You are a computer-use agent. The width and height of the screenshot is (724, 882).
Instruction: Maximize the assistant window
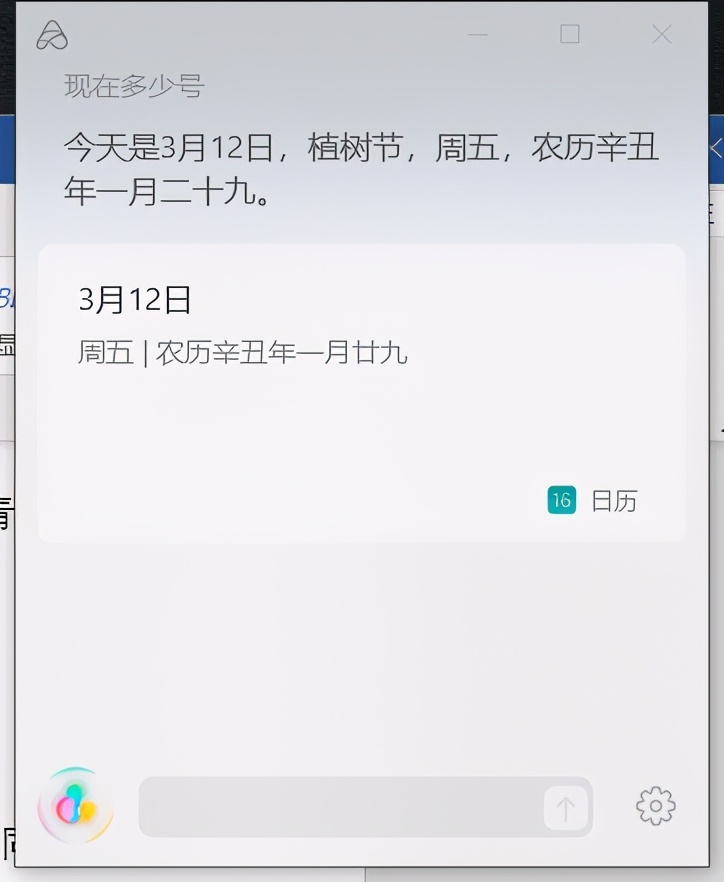click(x=570, y=35)
